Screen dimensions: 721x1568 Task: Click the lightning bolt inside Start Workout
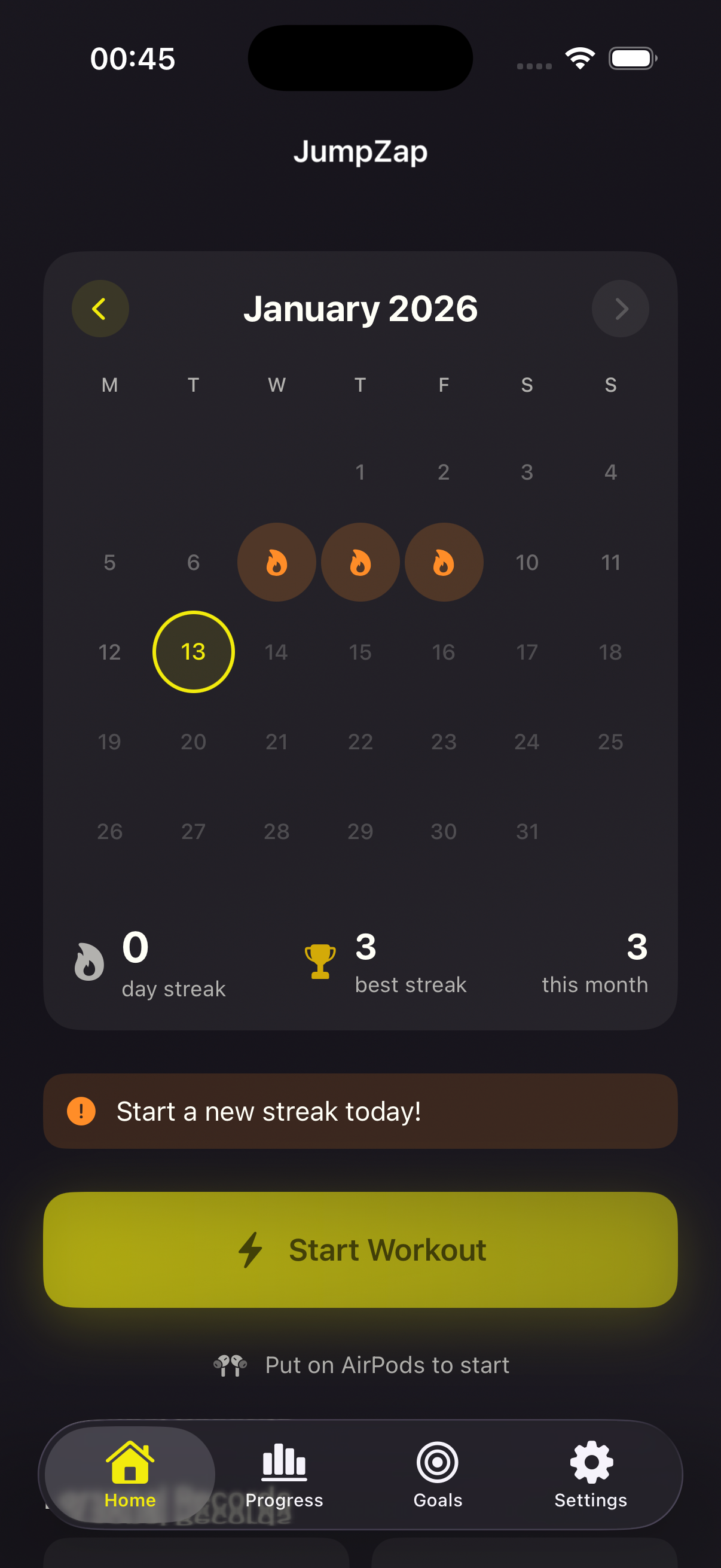(x=249, y=1250)
